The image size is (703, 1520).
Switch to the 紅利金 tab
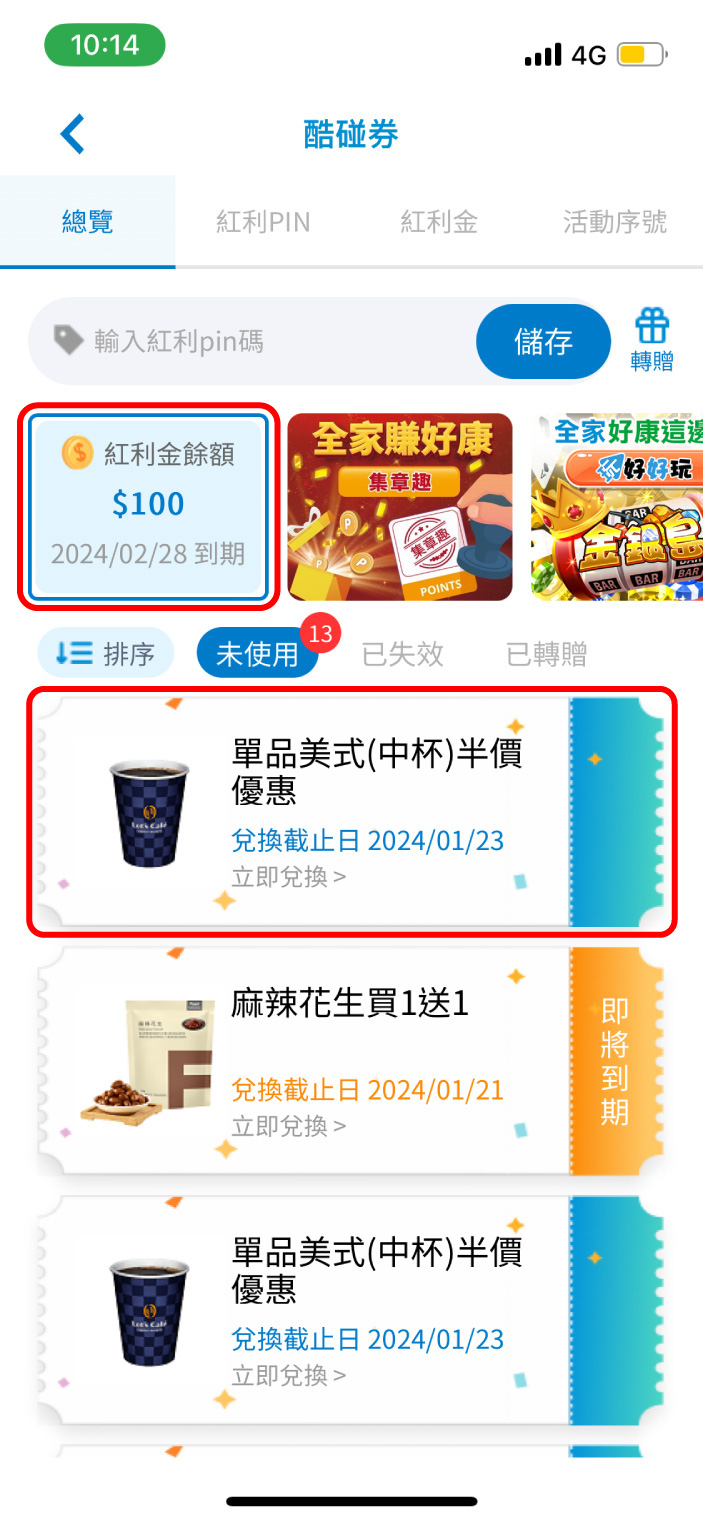[439, 222]
